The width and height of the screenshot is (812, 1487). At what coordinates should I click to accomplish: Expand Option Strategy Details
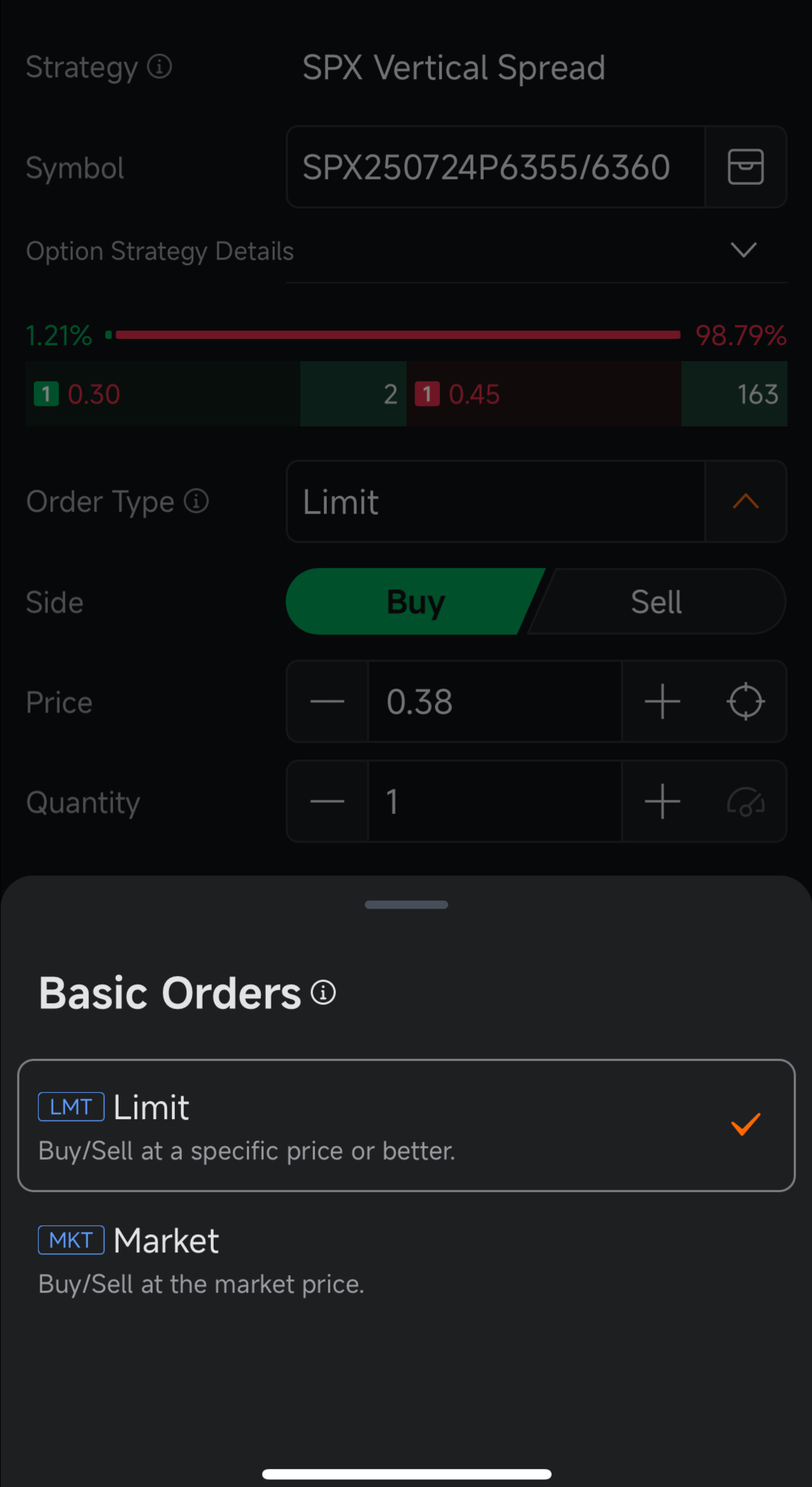click(743, 250)
